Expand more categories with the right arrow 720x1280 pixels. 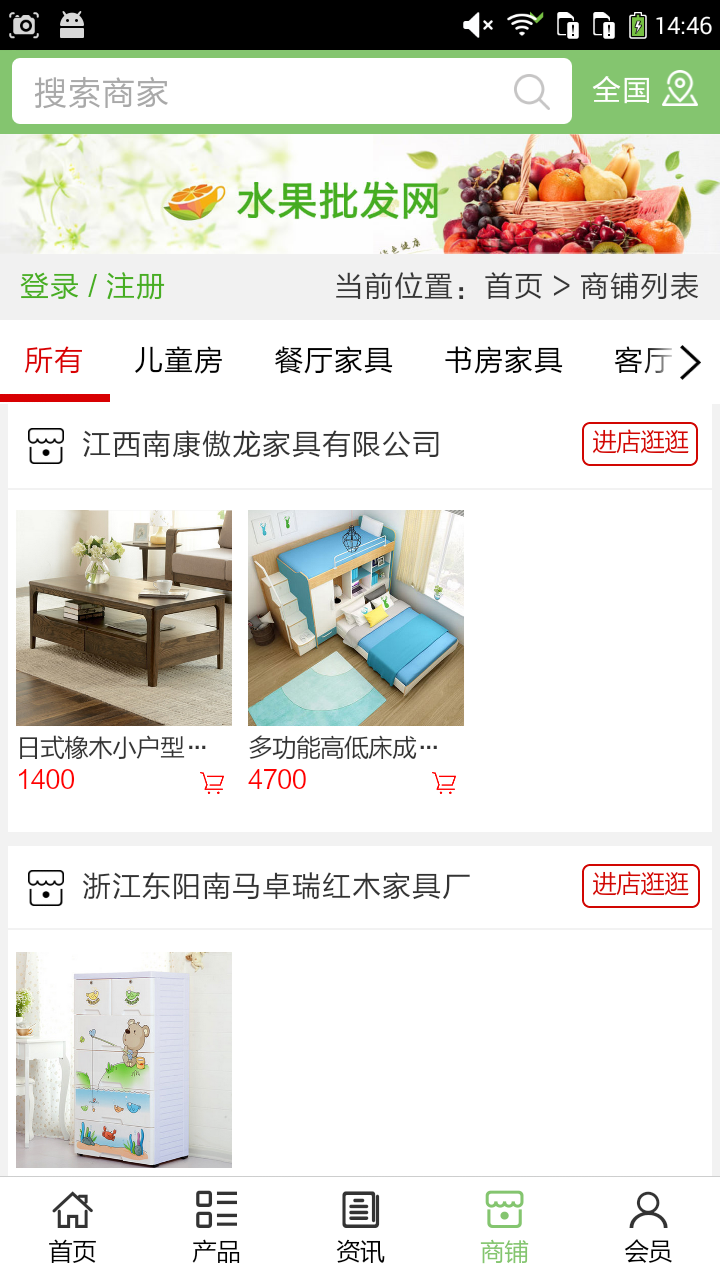(690, 362)
